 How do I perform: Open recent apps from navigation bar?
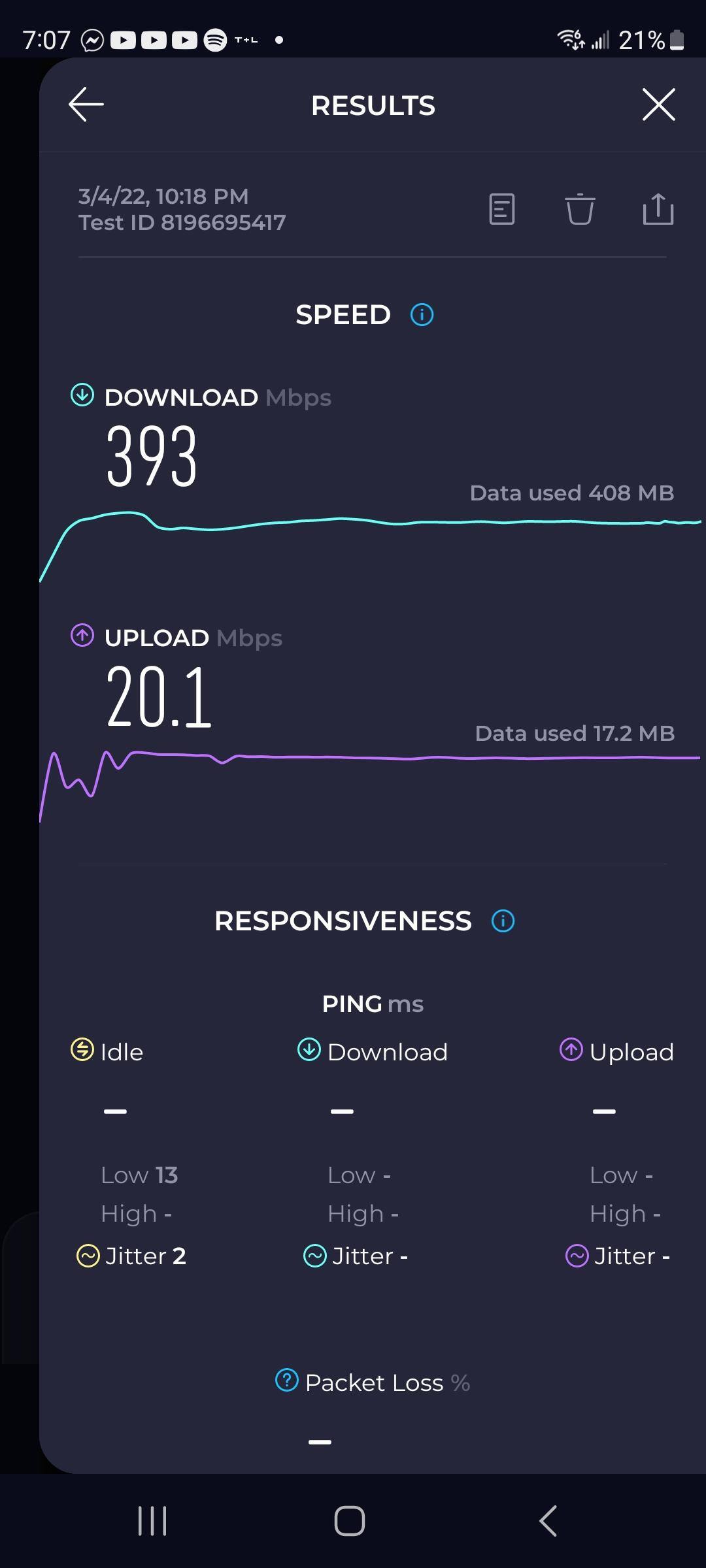point(152,1521)
